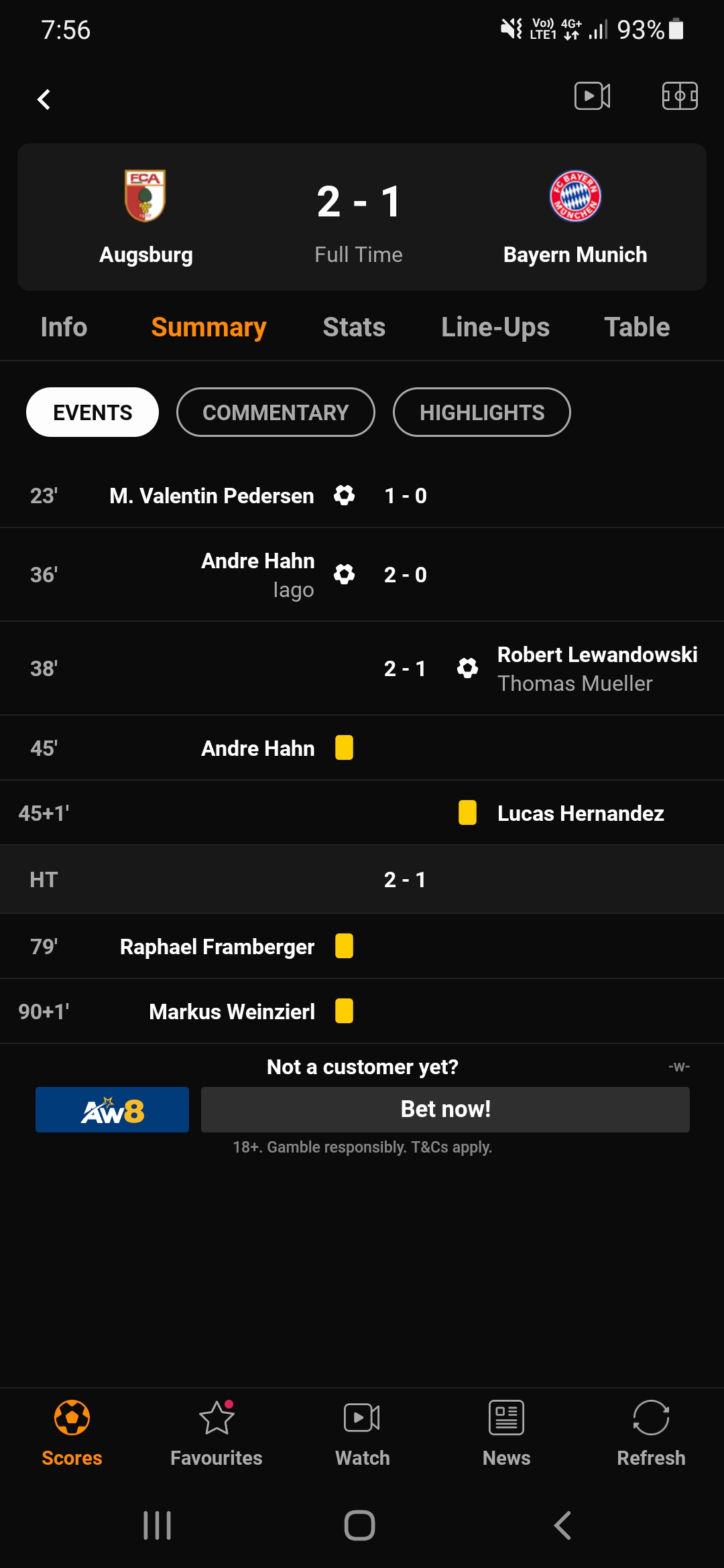Go to the Scores section
The image size is (724, 1568).
point(72,1434)
